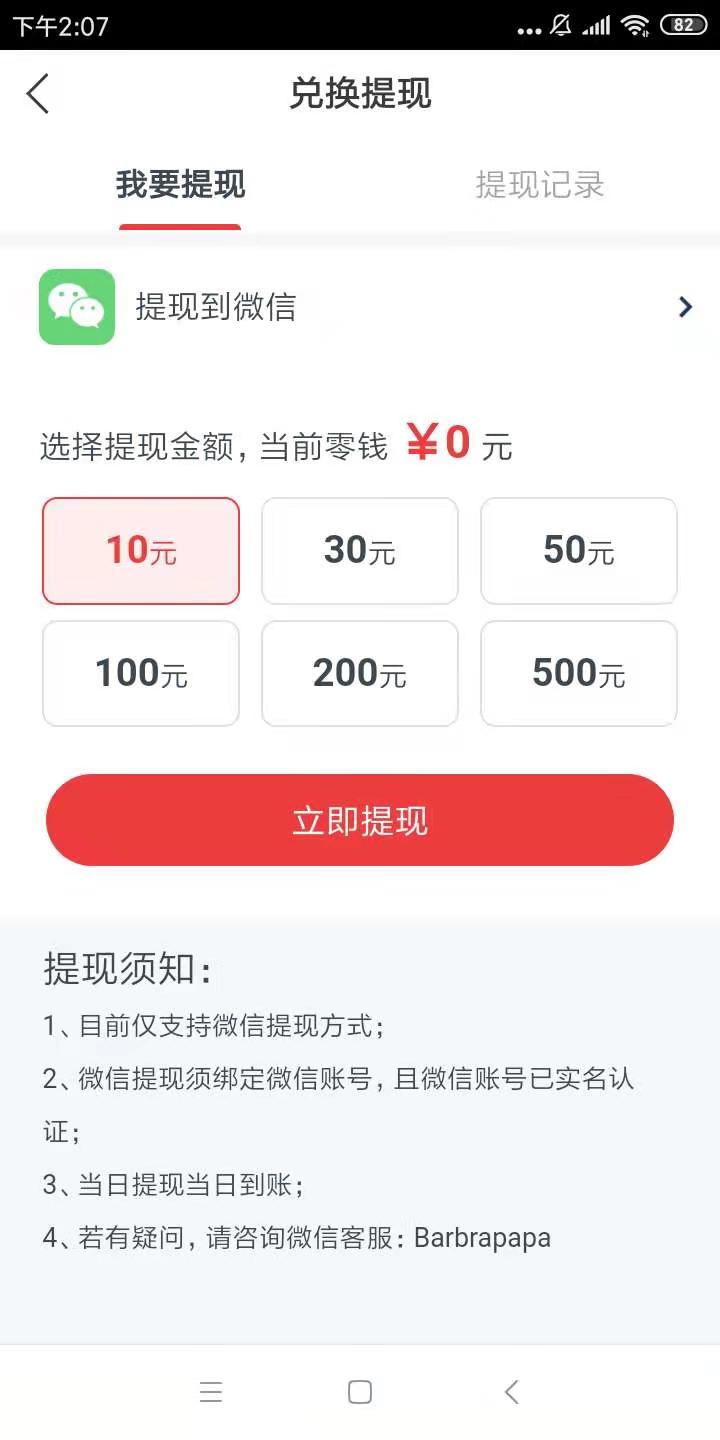Open WeChat account selection via right arrow
Viewport: 720px width, 1440px height.
pyautogui.click(x=685, y=307)
